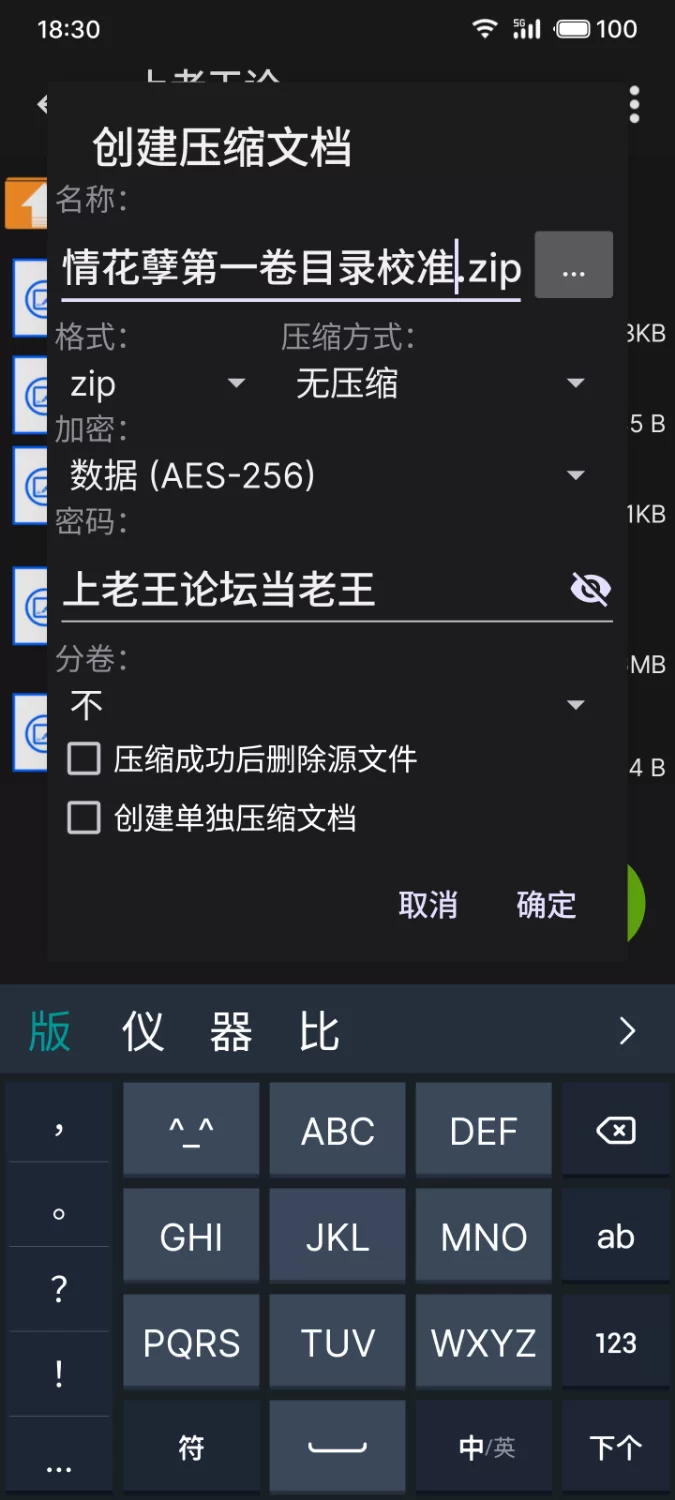Screen dimensions: 675x1500
Task: Choose the 器 candidate word
Action: (230, 1031)
